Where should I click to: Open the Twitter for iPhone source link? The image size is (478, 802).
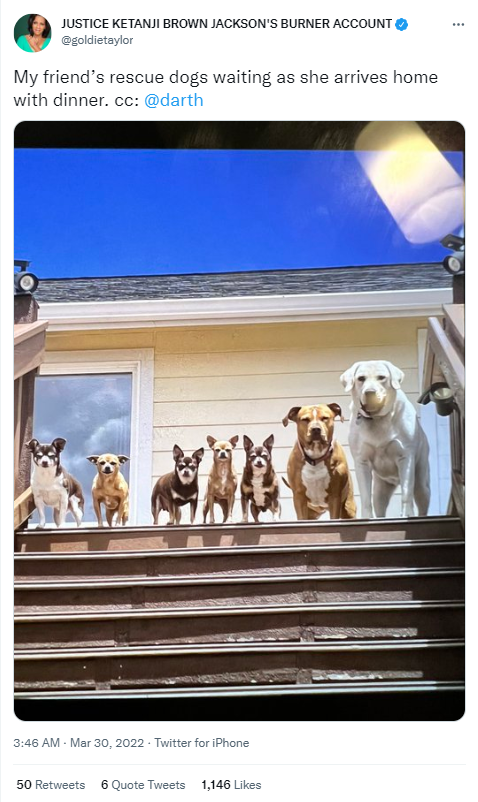coord(201,743)
